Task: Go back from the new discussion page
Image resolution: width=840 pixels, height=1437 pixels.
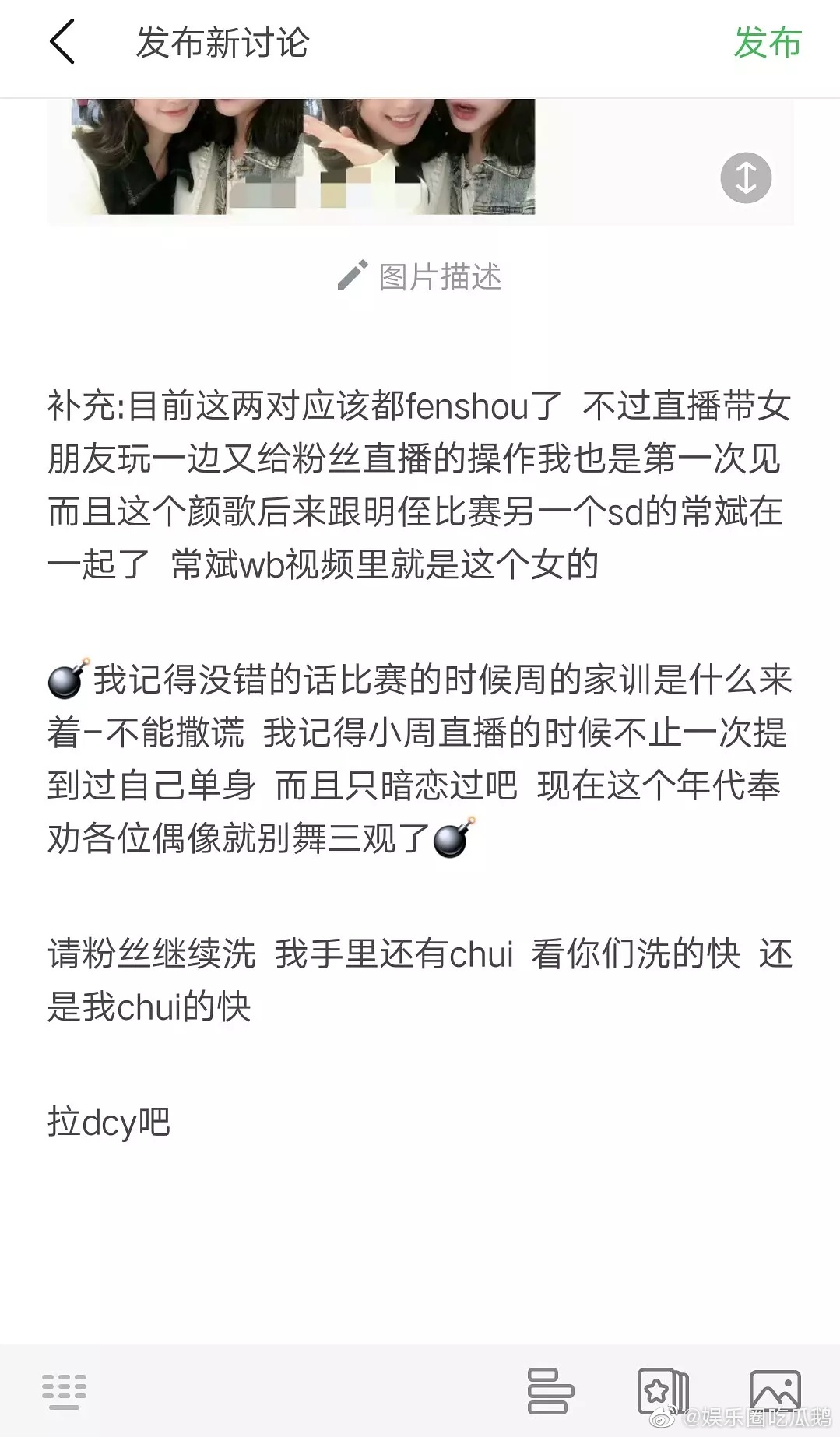Action: (62, 42)
